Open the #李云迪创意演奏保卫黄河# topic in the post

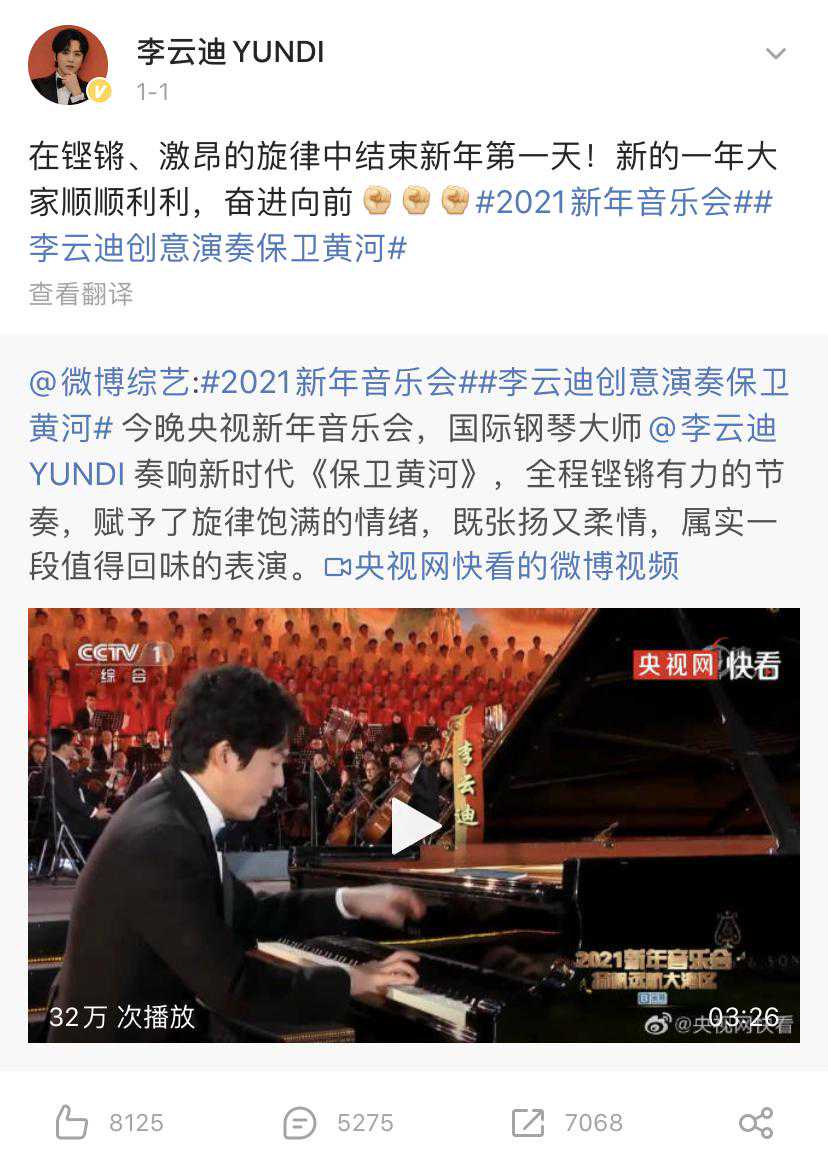tap(218, 247)
